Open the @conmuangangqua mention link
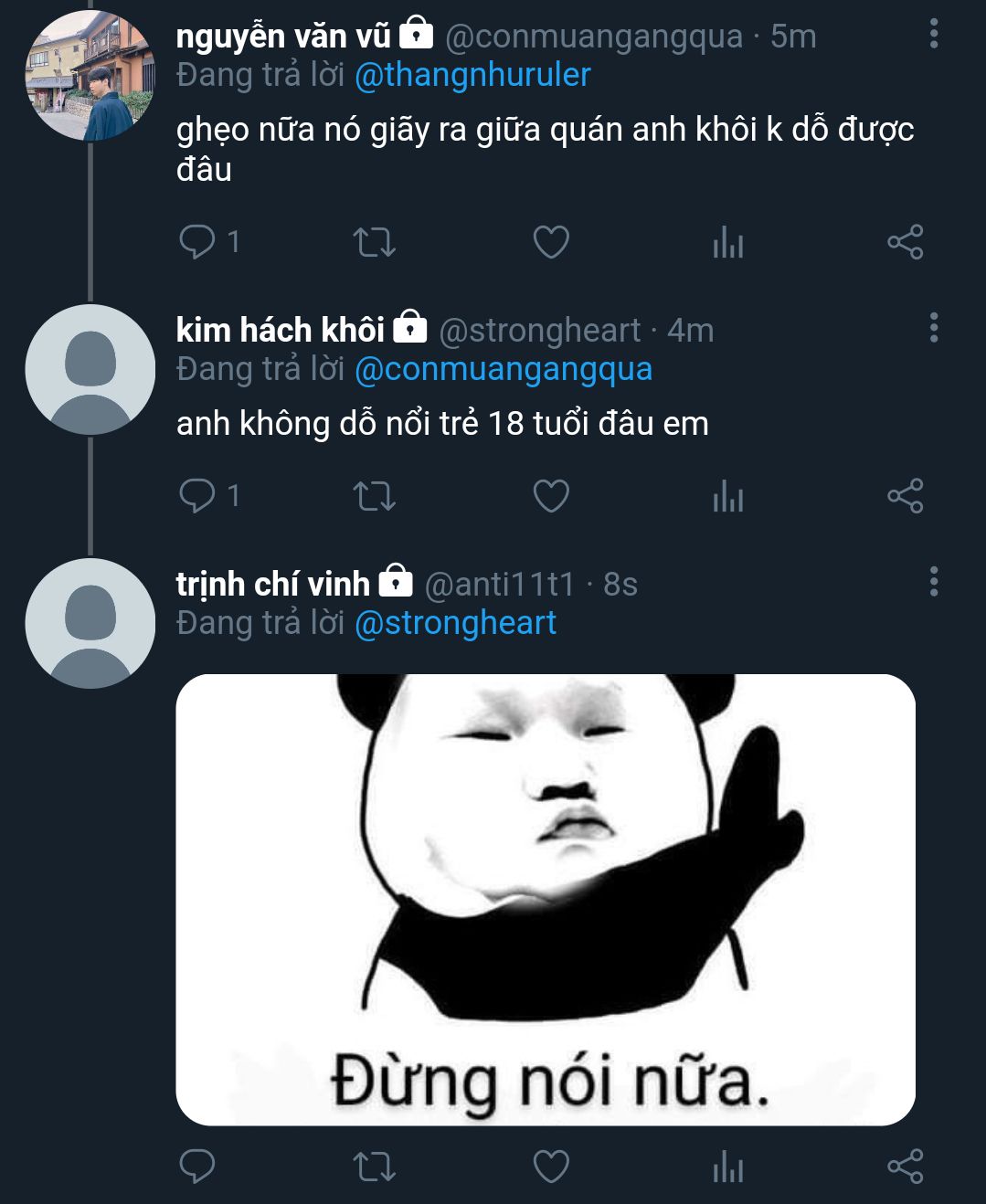986x1204 pixels. (x=503, y=369)
